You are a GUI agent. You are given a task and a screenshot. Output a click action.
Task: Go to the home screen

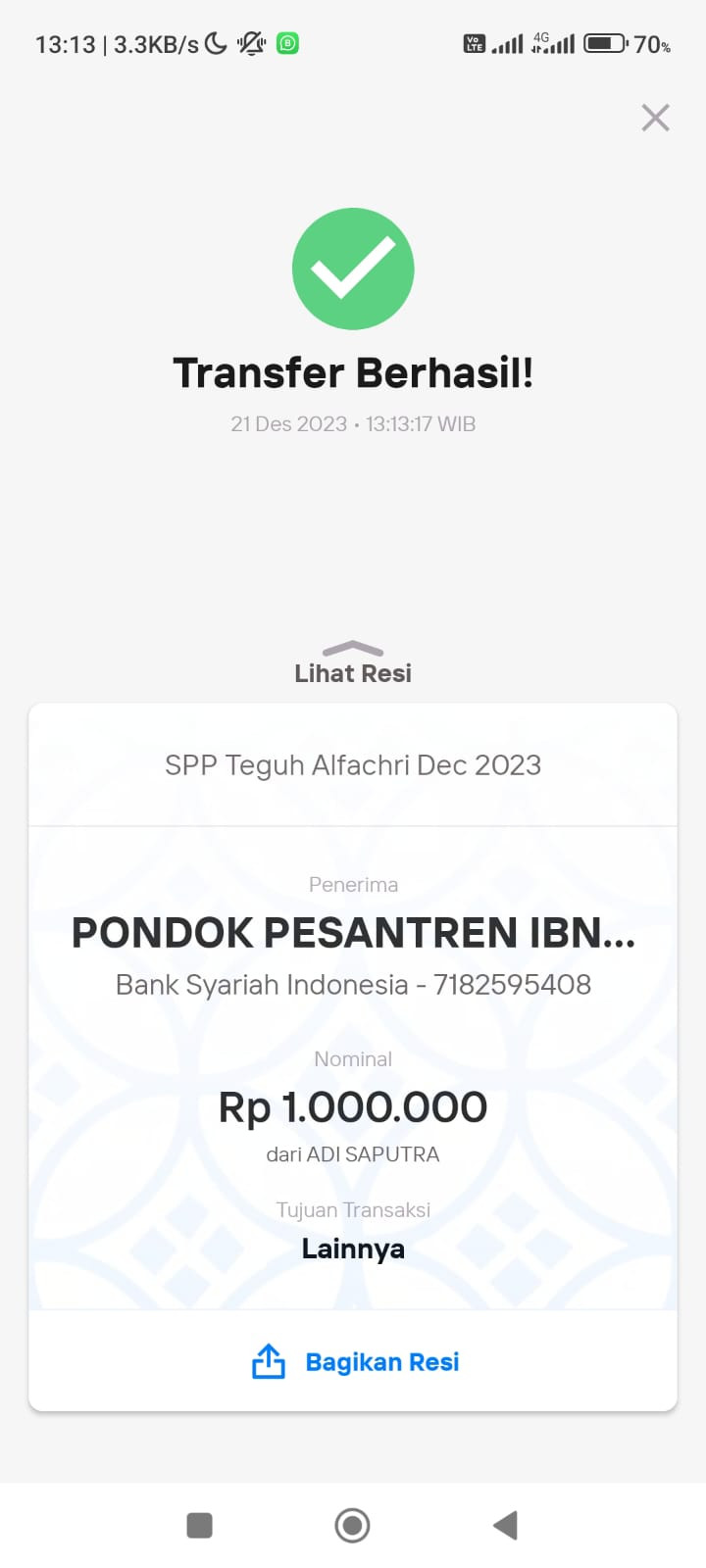(352, 1525)
